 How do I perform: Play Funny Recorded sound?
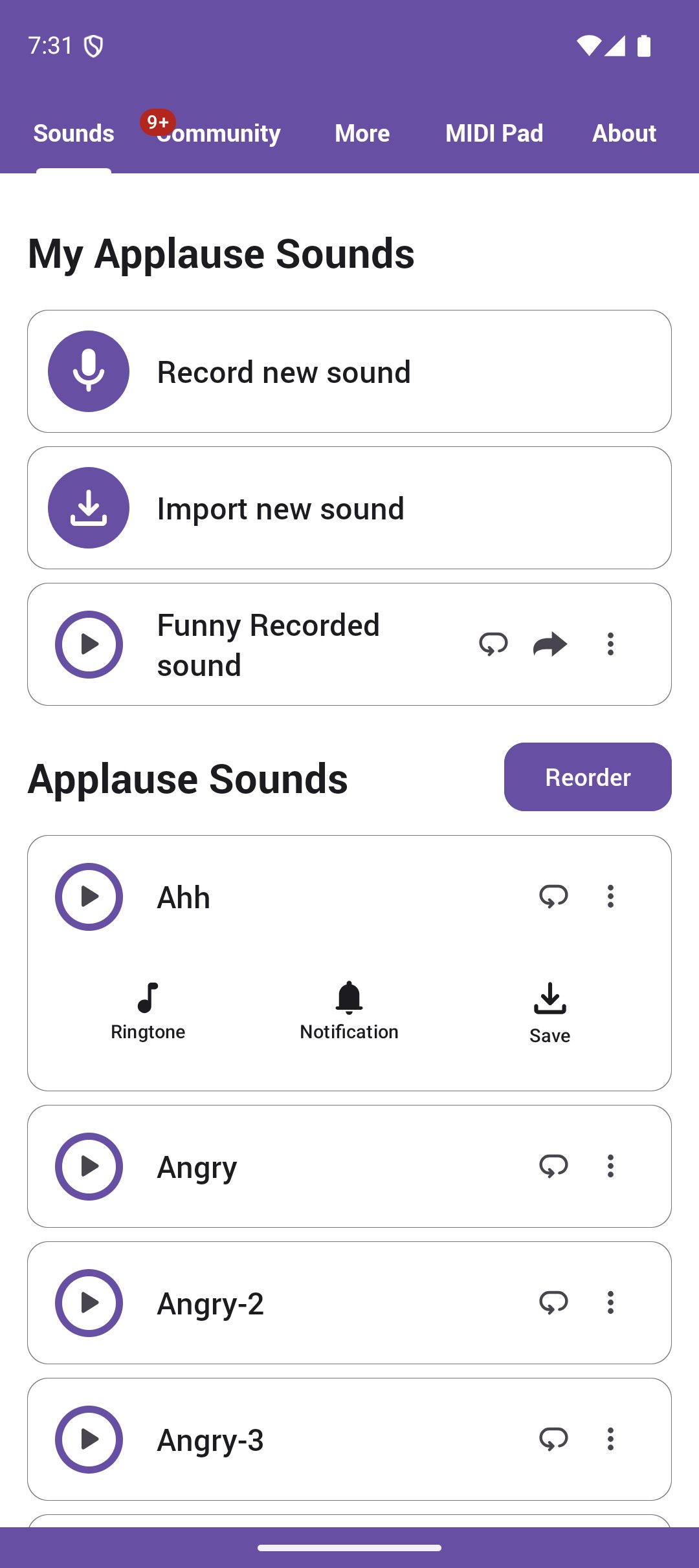[89, 644]
